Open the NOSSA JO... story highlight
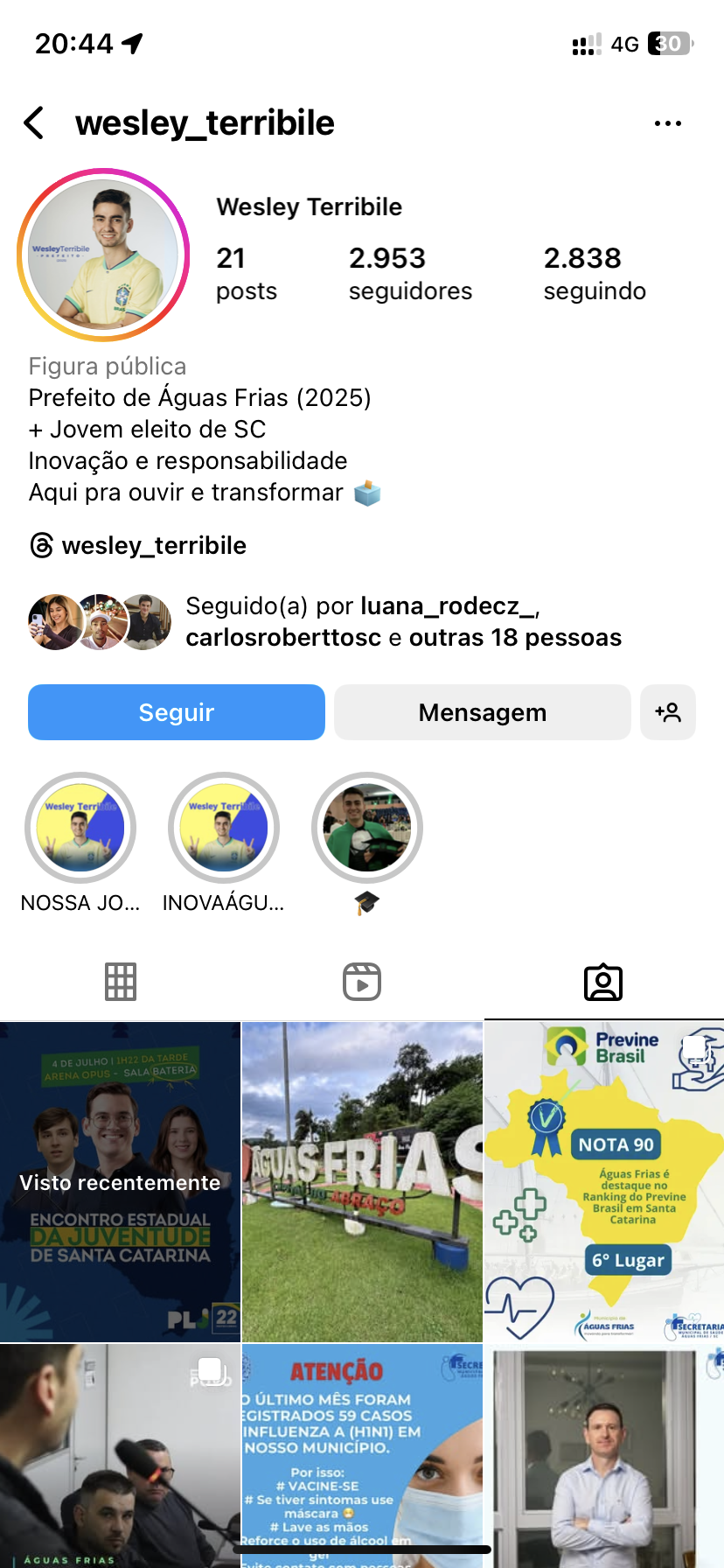Viewport: 724px width, 1568px height. [x=80, y=828]
